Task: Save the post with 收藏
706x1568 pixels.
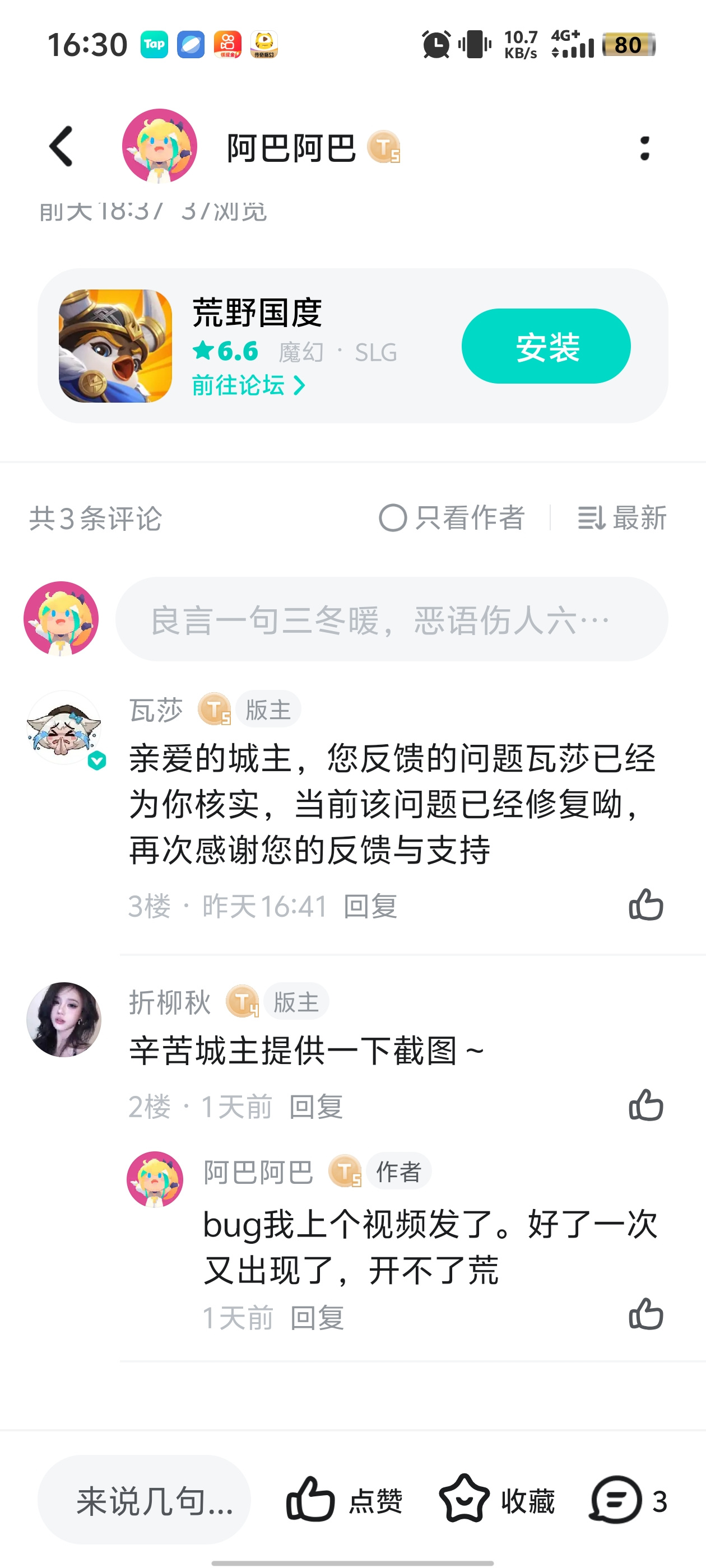Action: point(496,1500)
